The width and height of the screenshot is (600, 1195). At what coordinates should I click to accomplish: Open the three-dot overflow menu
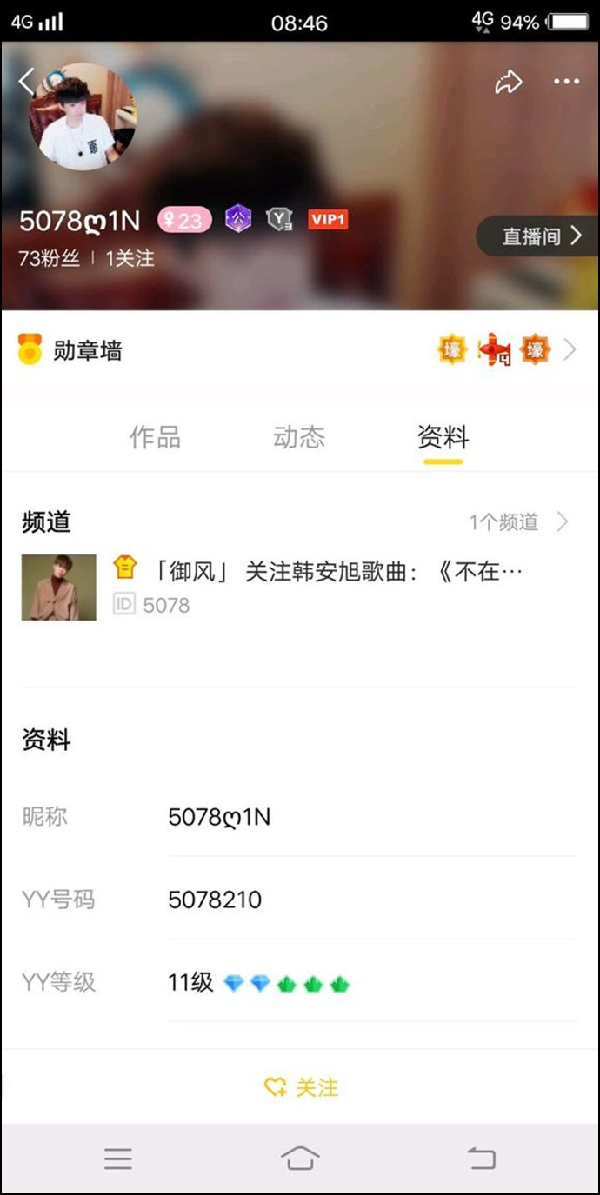567,83
